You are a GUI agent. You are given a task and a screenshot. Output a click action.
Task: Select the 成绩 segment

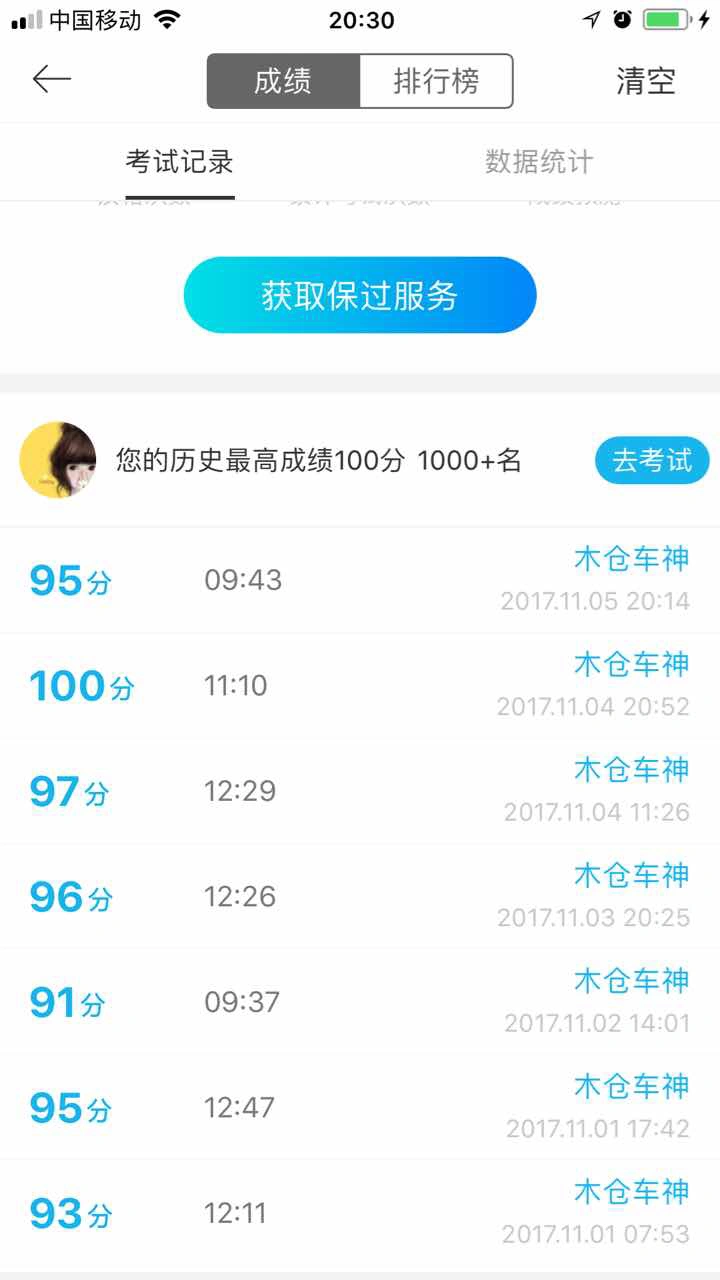pos(283,81)
